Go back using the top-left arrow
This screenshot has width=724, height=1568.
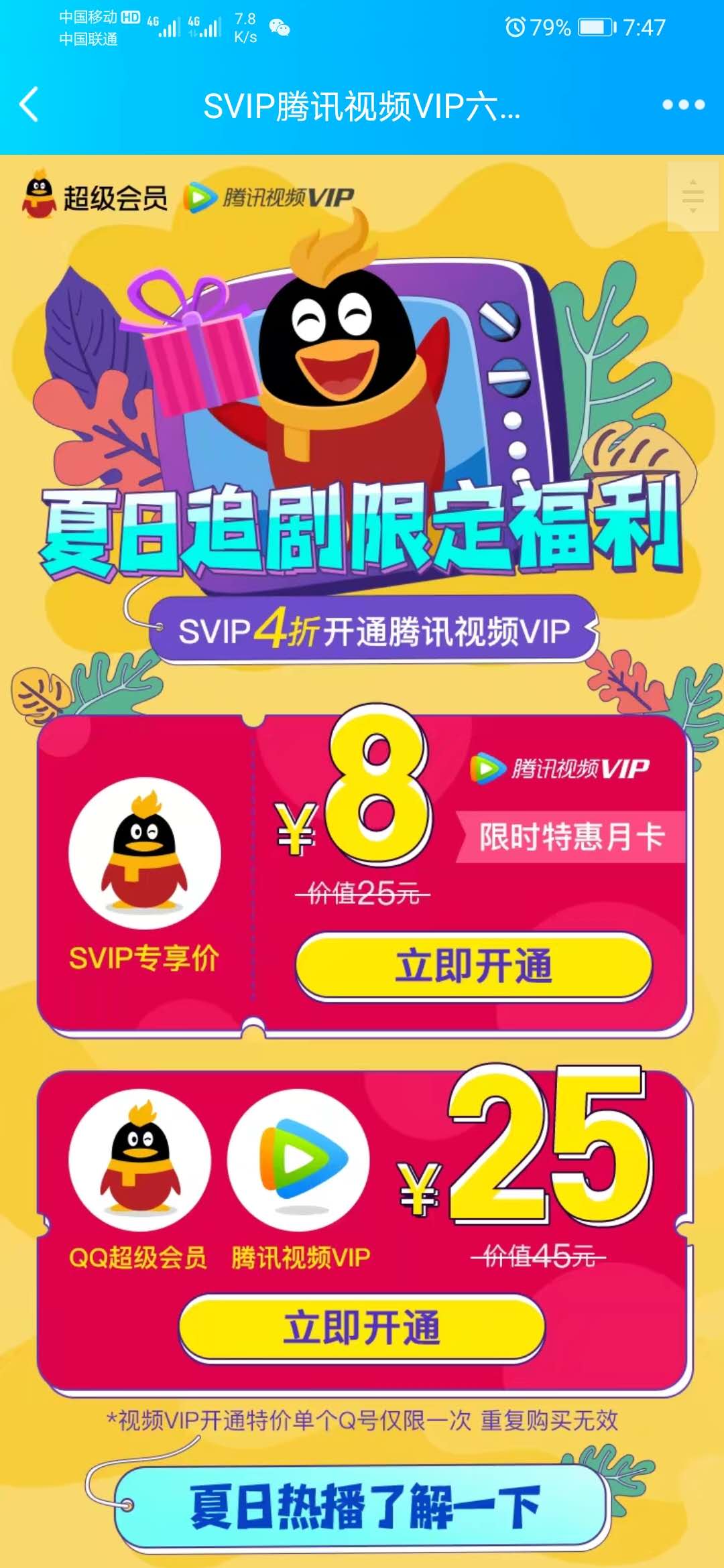pyautogui.click(x=29, y=105)
